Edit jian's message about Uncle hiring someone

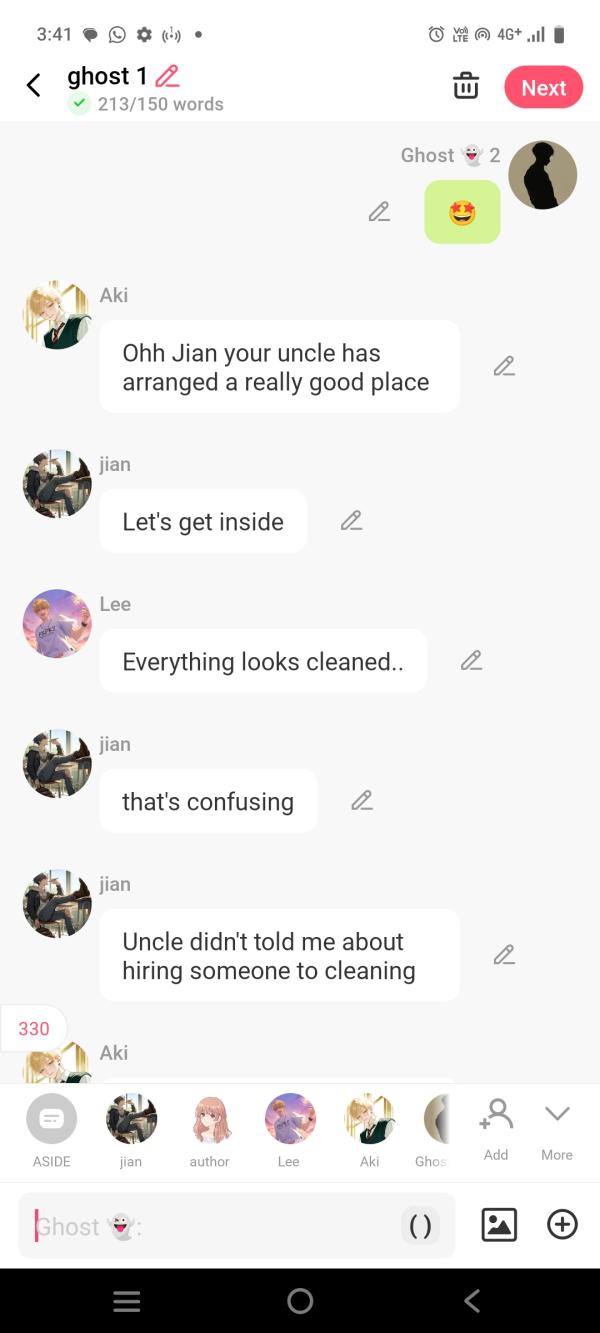click(x=504, y=955)
